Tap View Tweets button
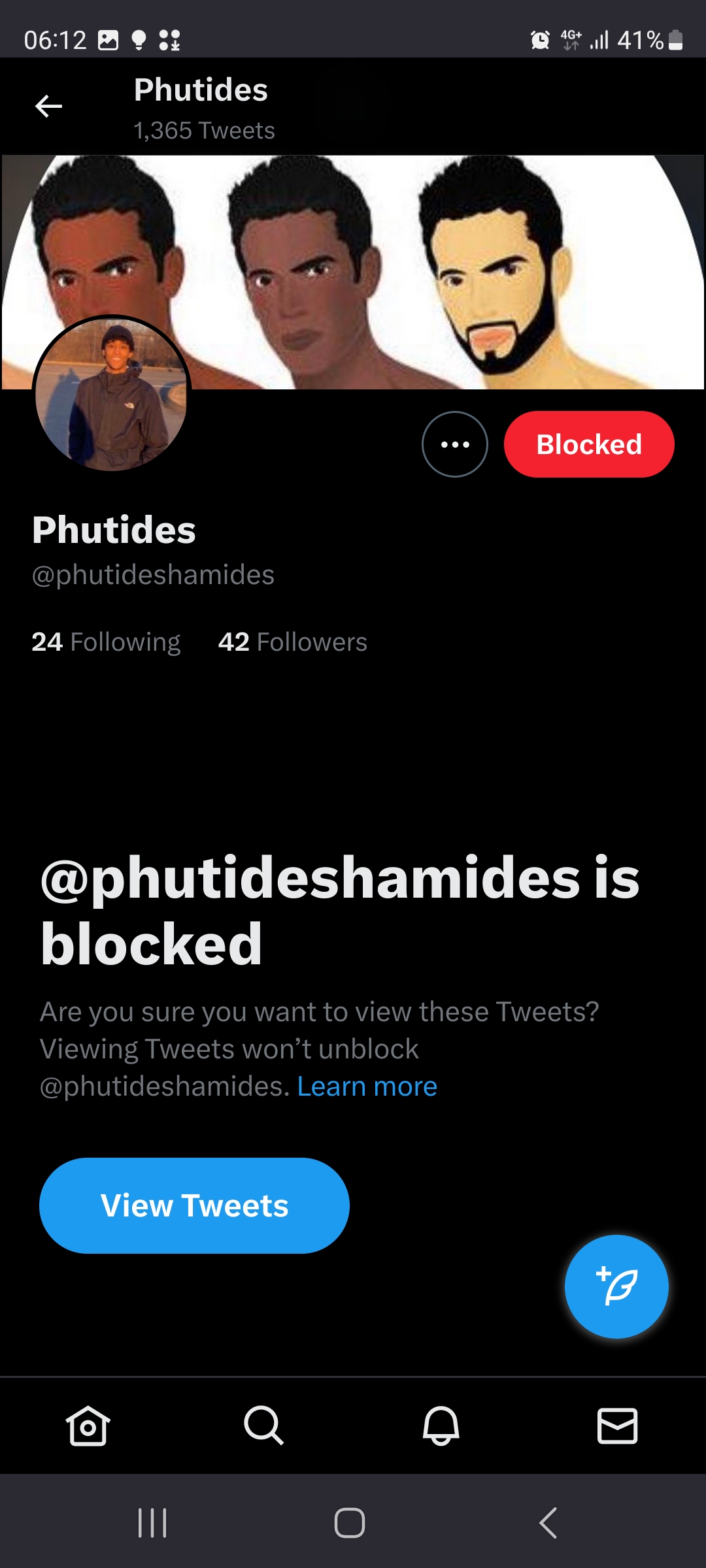Viewport: 706px width, 1568px height. click(194, 1205)
